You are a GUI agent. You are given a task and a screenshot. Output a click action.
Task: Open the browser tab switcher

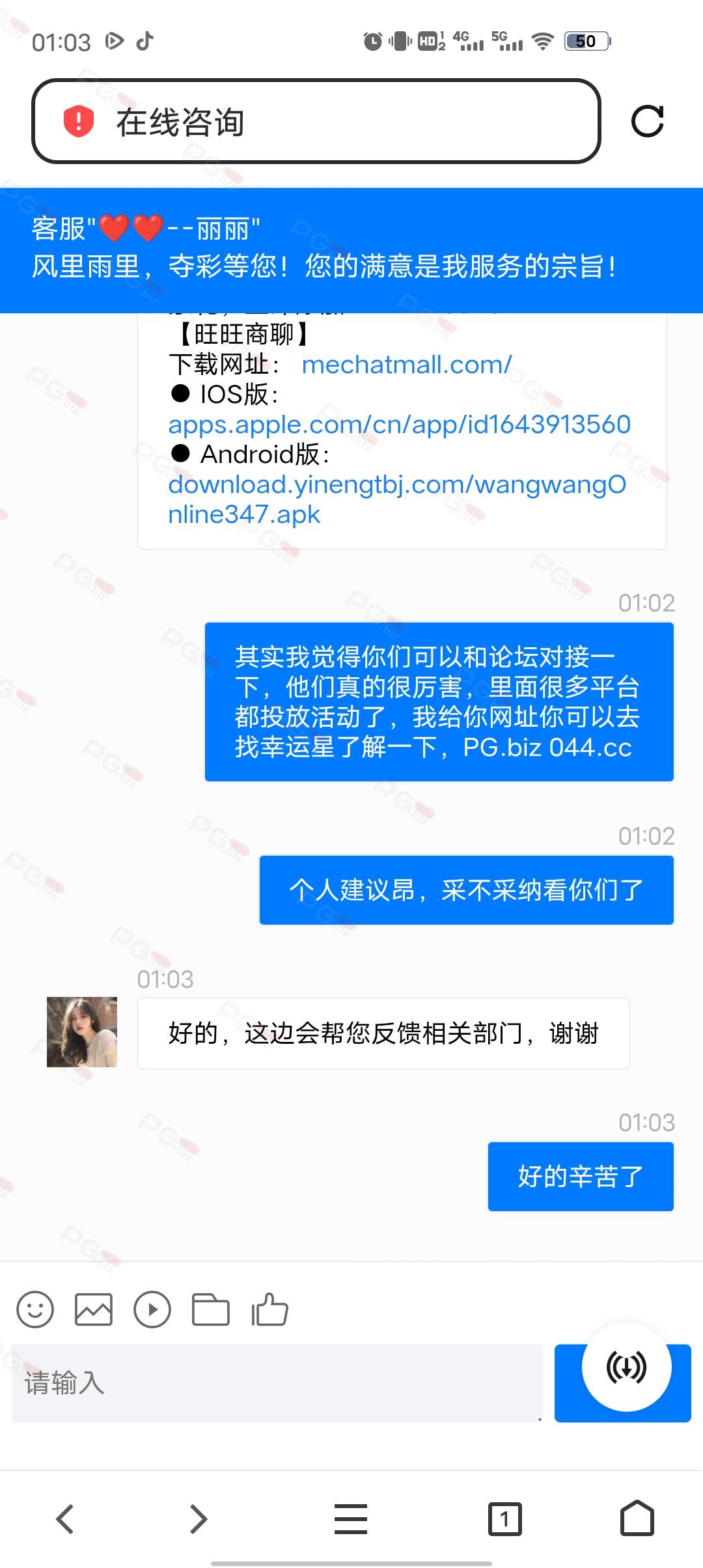[504, 1519]
